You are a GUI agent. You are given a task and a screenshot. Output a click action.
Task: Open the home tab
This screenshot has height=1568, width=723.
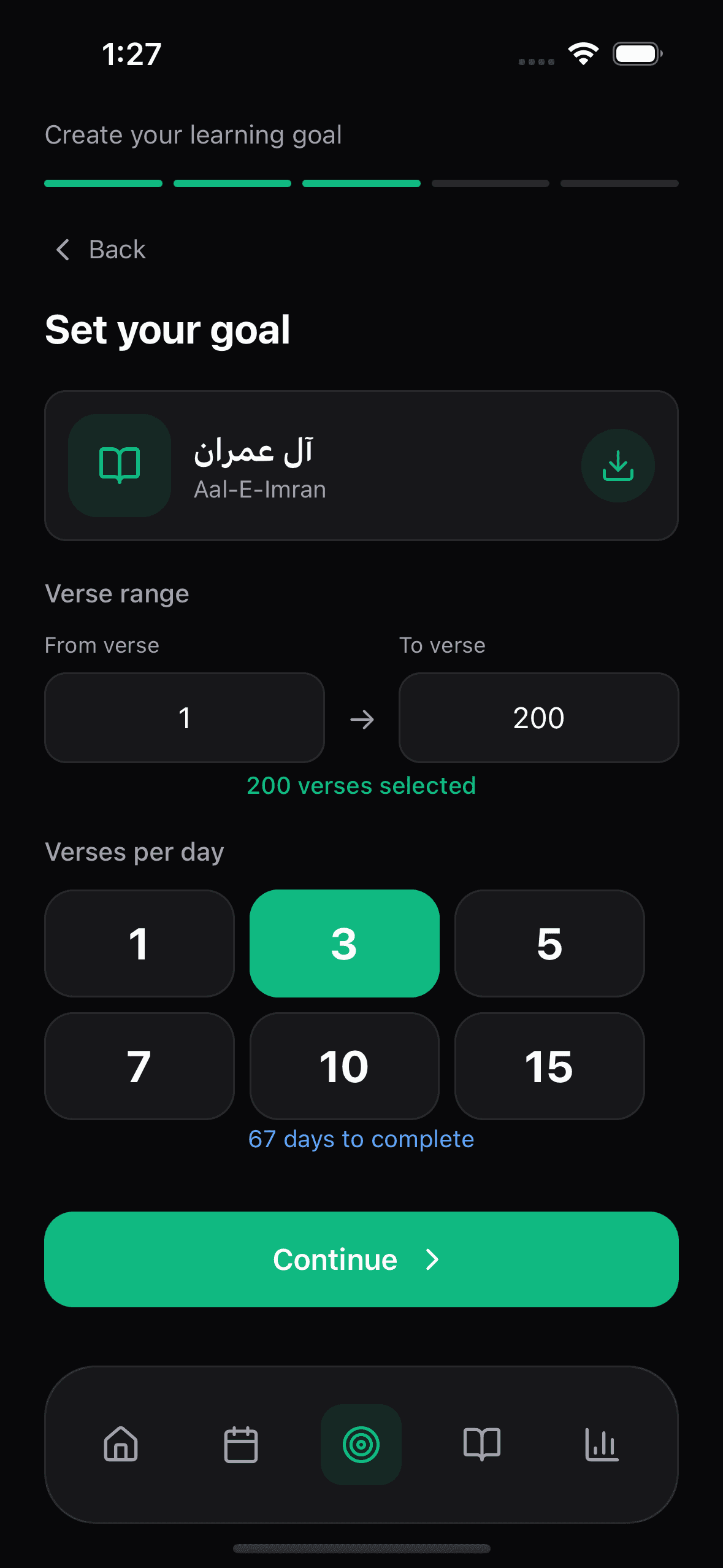(x=121, y=1444)
